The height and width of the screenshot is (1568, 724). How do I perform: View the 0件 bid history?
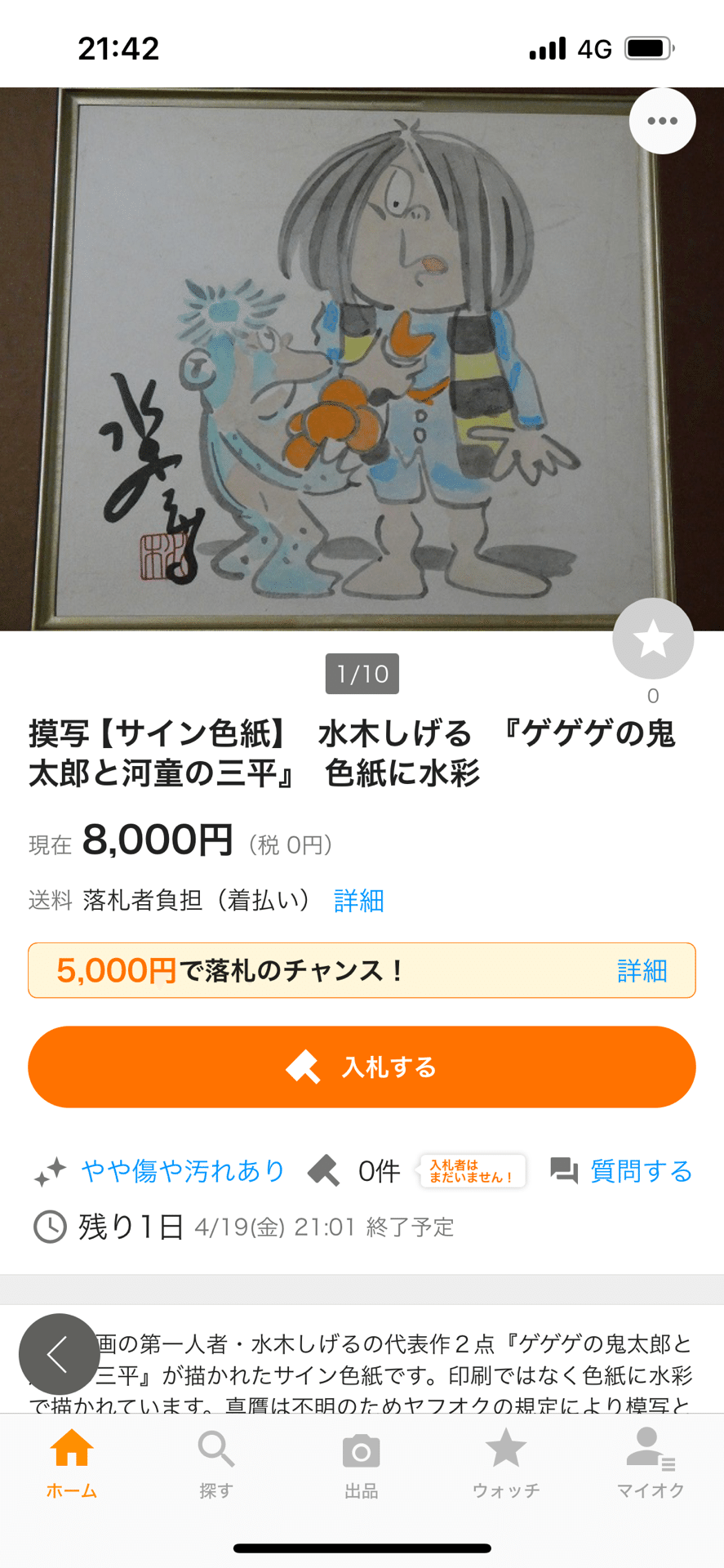[354, 1171]
